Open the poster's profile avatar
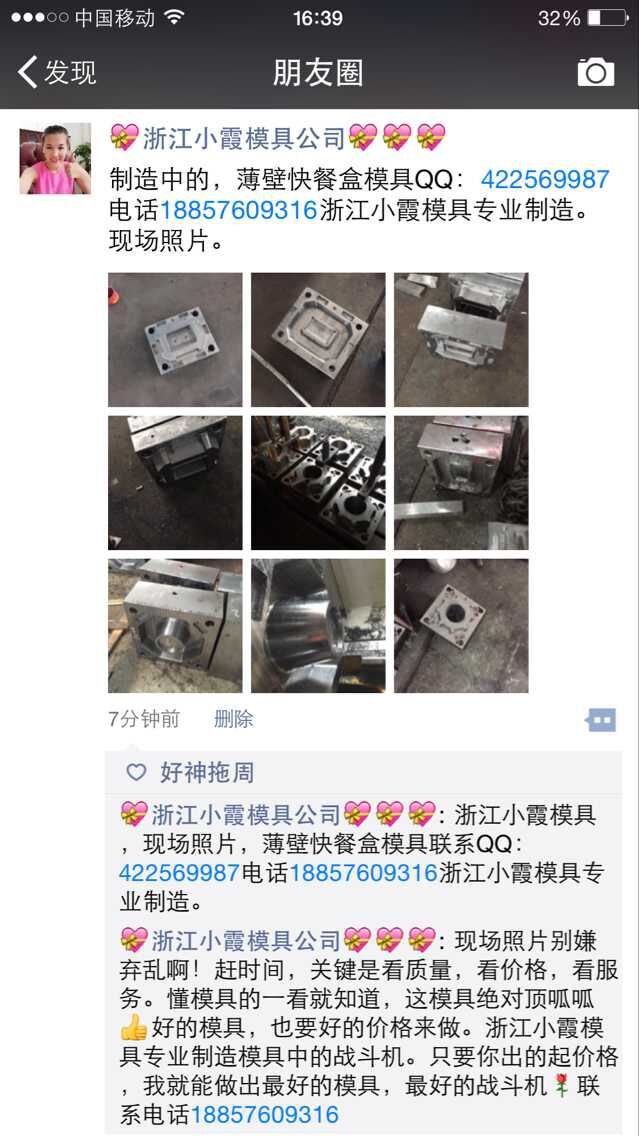 coord(55,159)
